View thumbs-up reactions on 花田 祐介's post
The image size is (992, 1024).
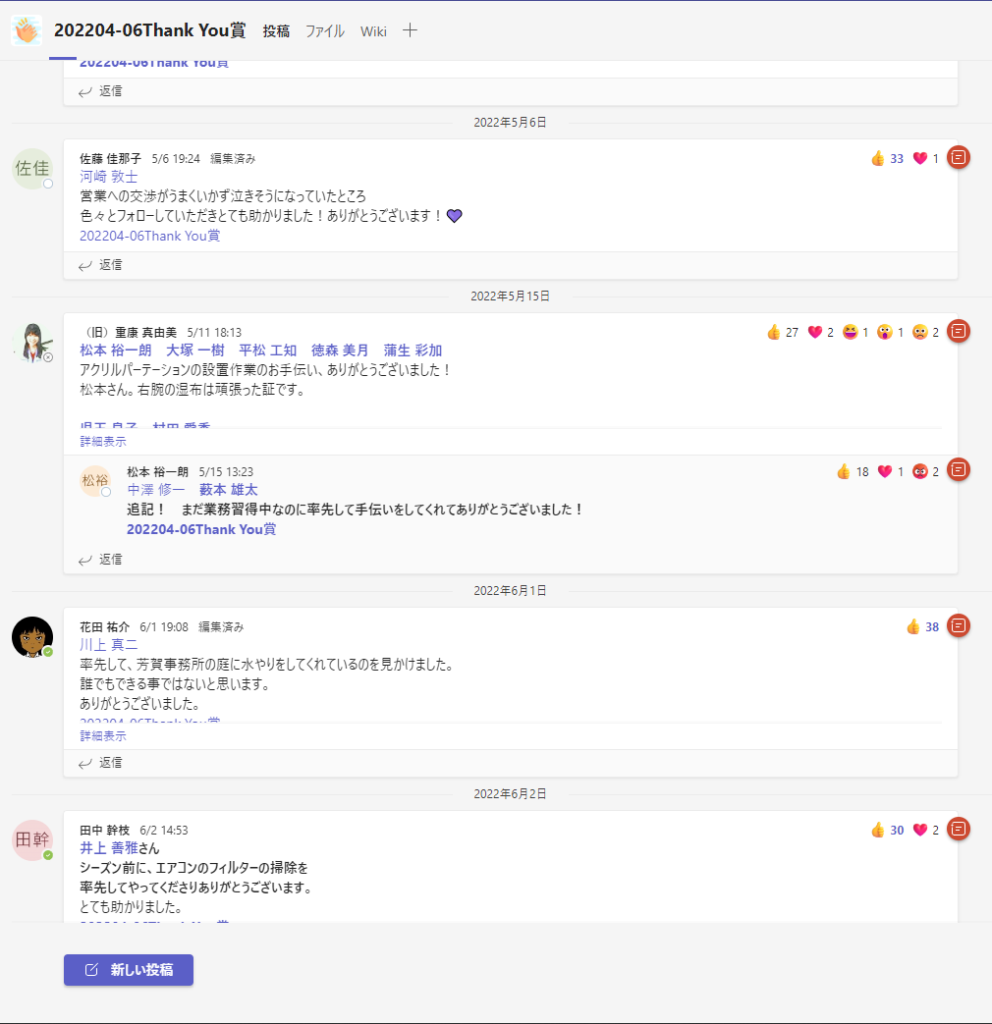tap(921, 627)
